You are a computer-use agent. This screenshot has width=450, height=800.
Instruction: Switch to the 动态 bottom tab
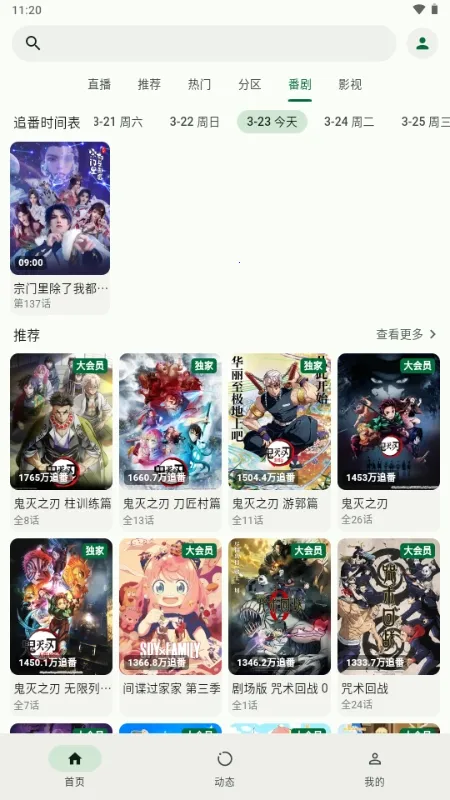(x=224, y=767)
